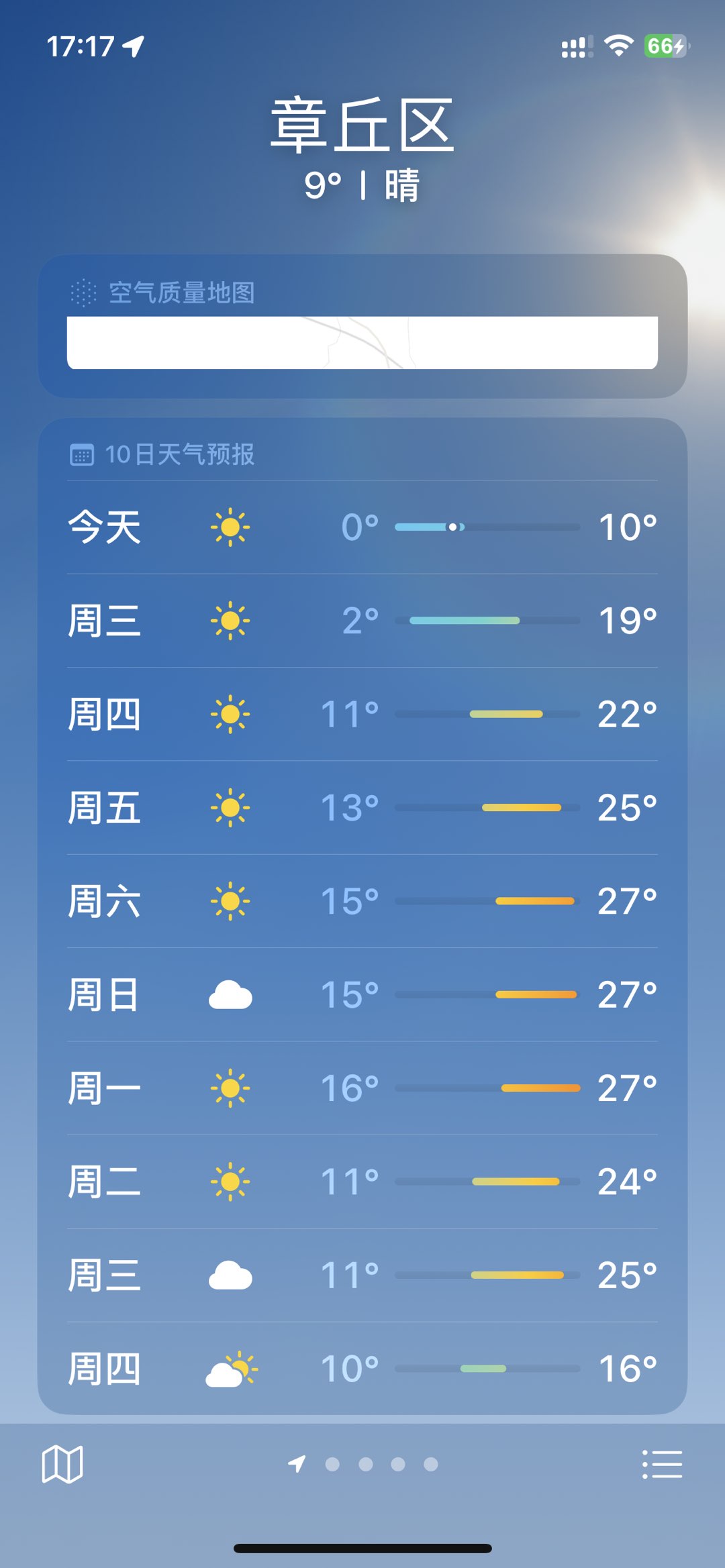
Task: View the cloudy 周日 forecast row
Action: pos(362,994)
